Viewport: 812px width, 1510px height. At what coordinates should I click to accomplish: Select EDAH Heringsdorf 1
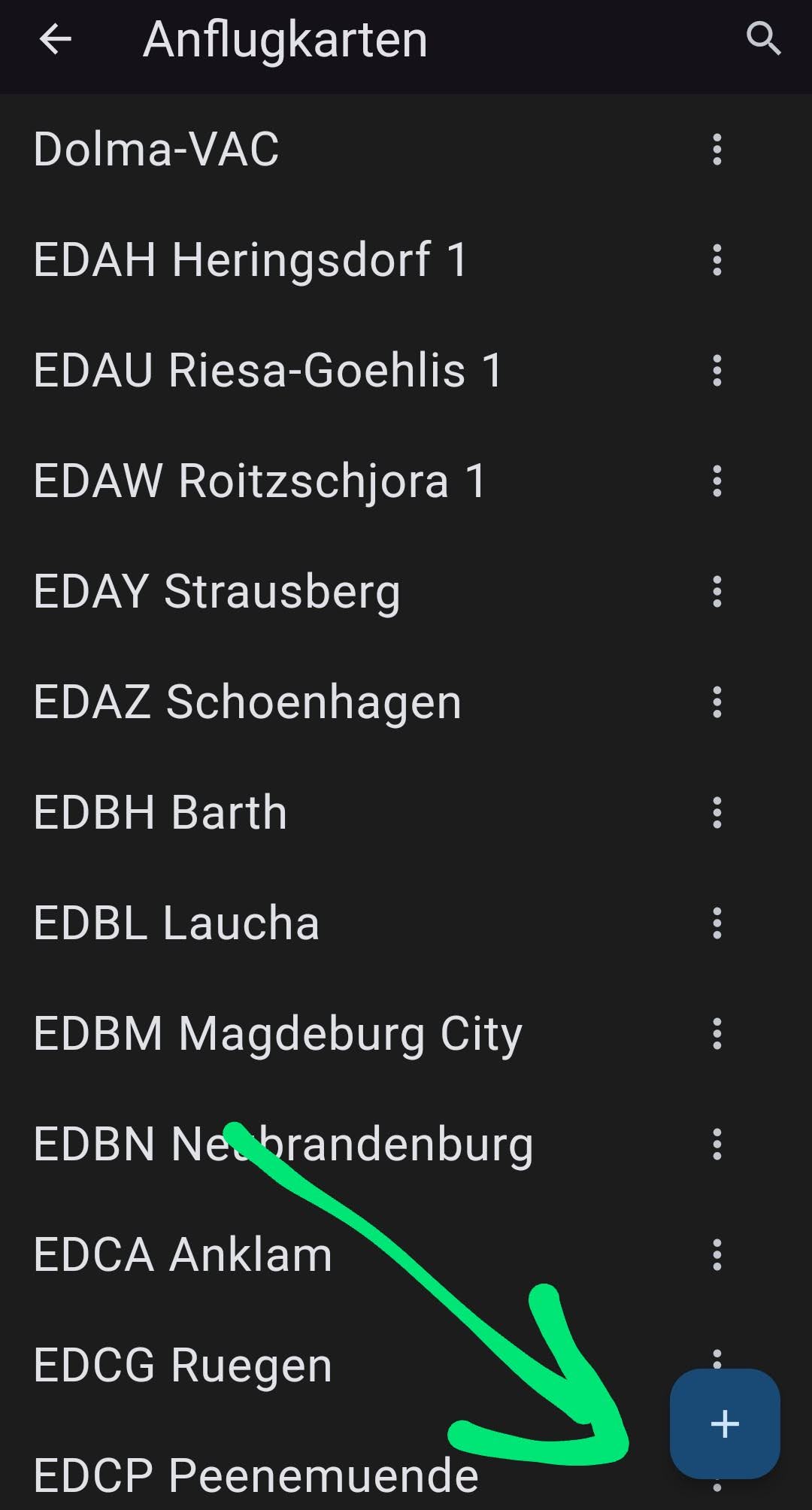250,259
